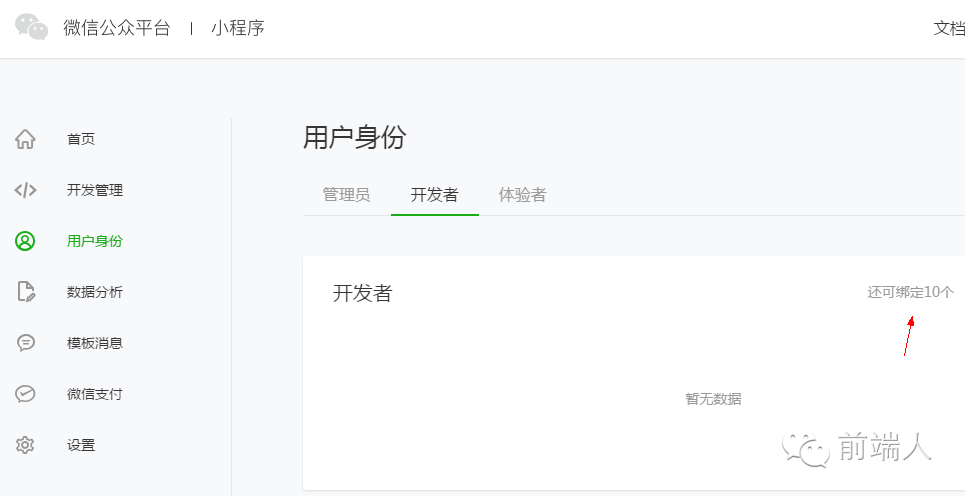Open 首页 in the sidebar
Image resolution: width=965 pixels, height=496 pixels.
click(80, 139)
